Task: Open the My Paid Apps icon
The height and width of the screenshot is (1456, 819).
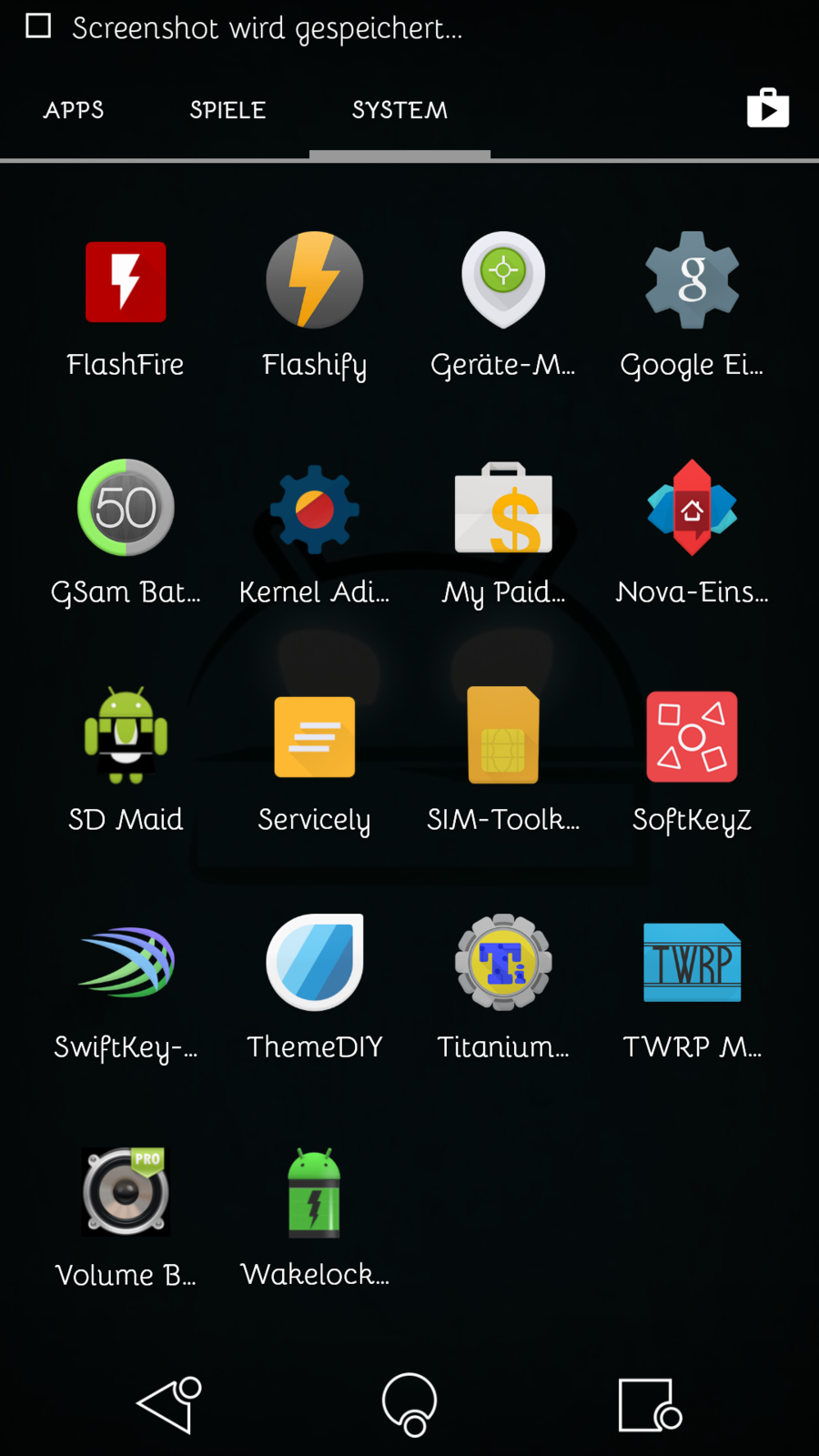Action: pyautogui.click(x=503, y=510)
